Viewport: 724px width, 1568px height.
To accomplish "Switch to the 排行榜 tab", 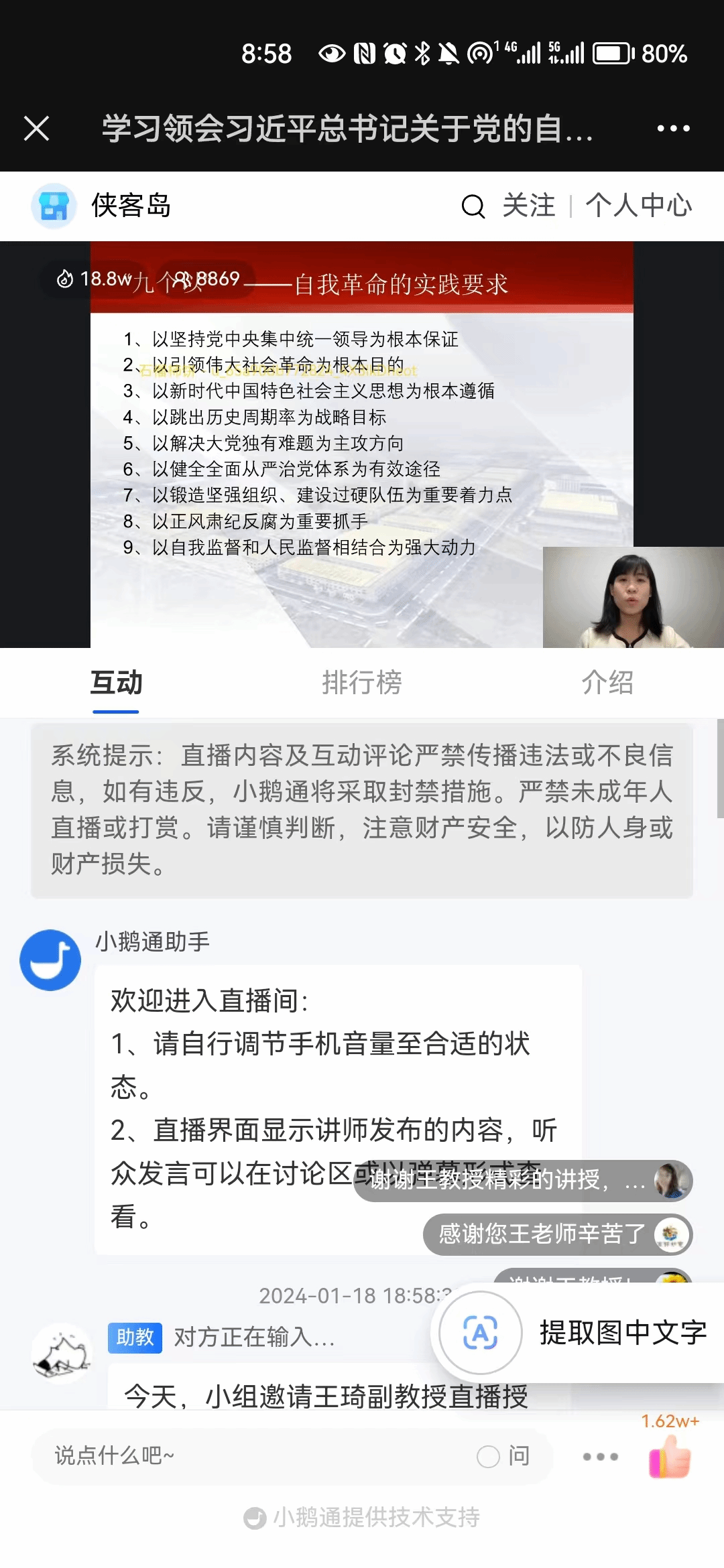I will pos(361,683).
